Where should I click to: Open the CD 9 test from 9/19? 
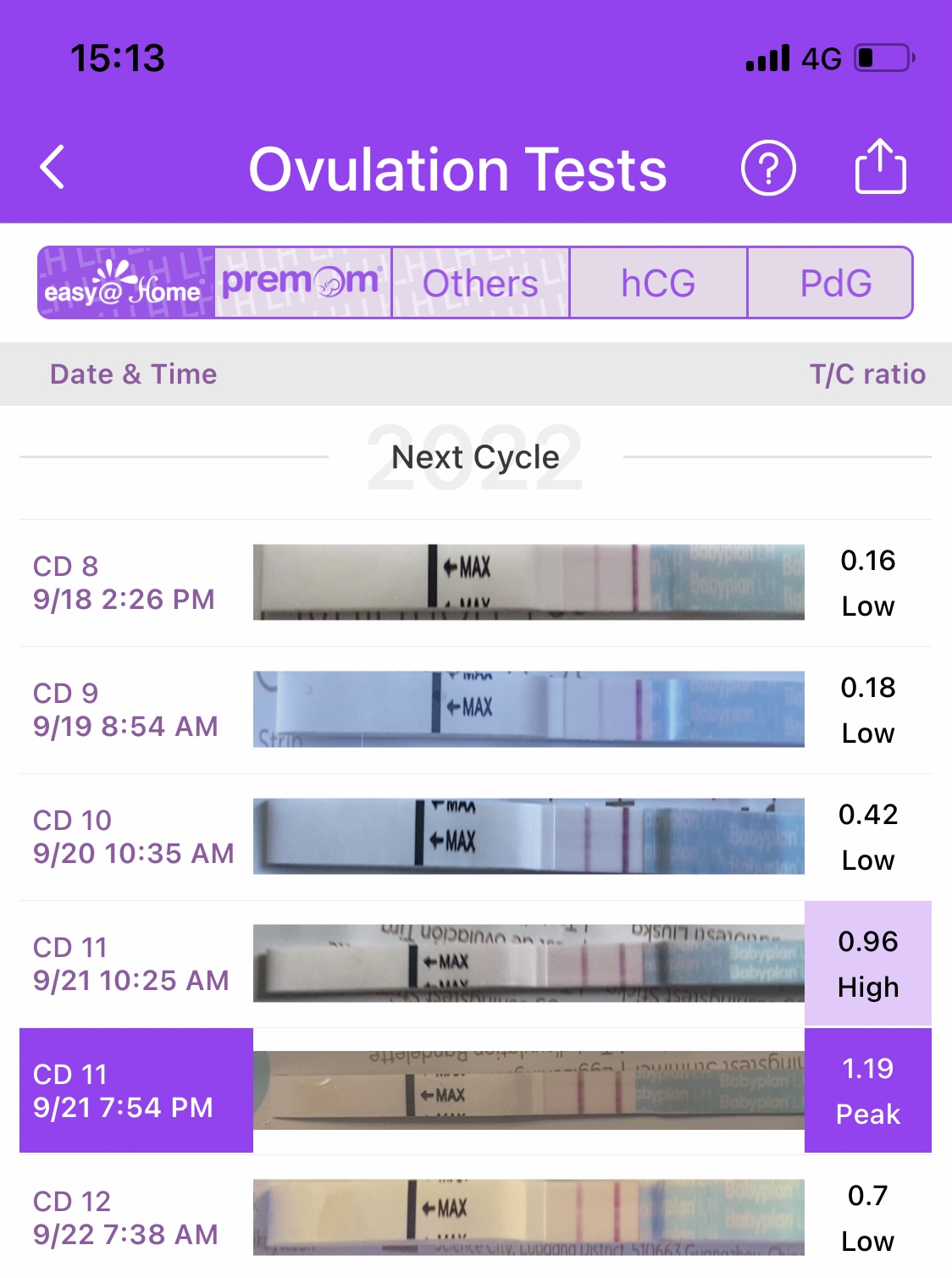[474, 710]
